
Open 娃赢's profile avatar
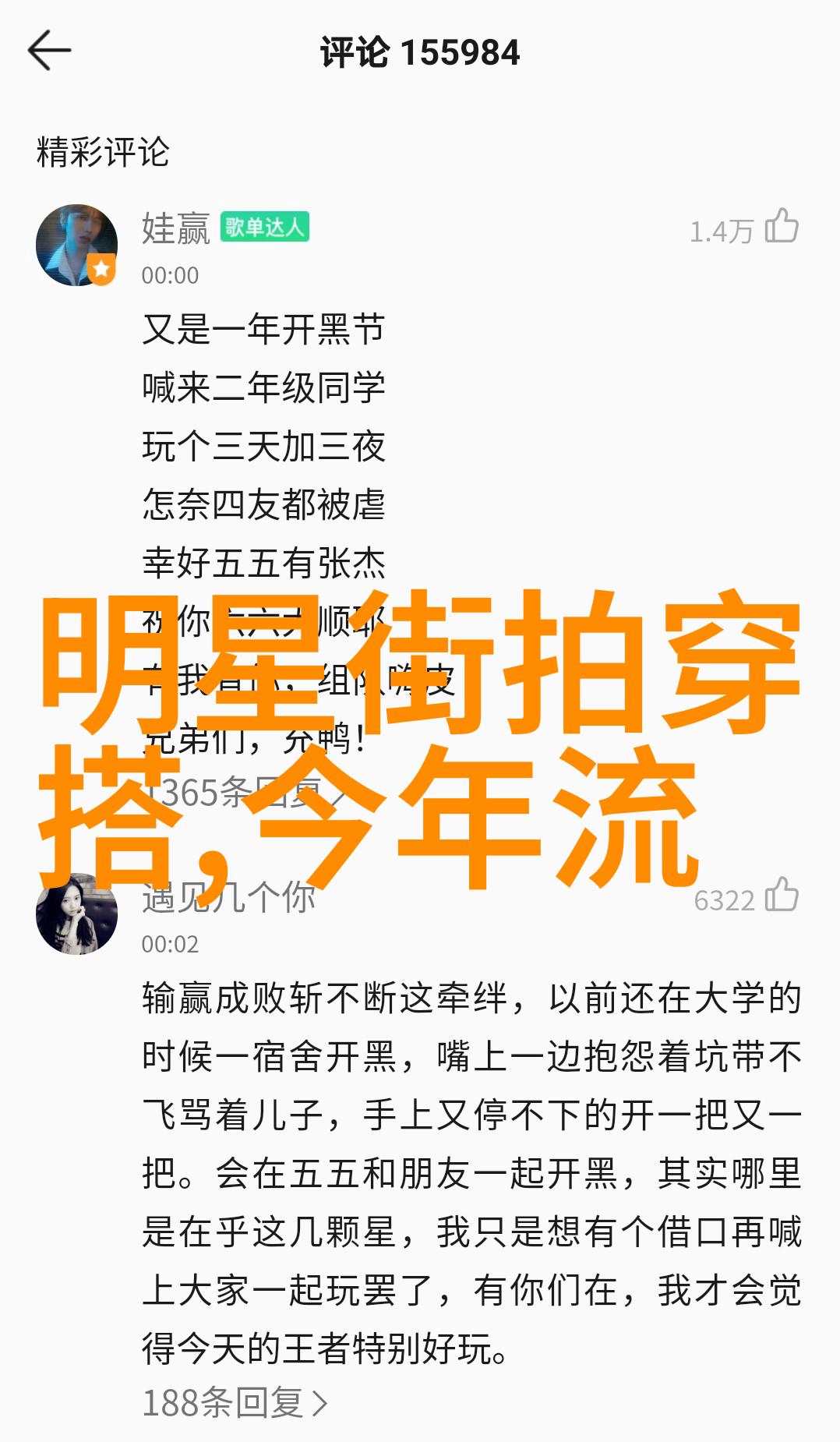pos(76,245)
